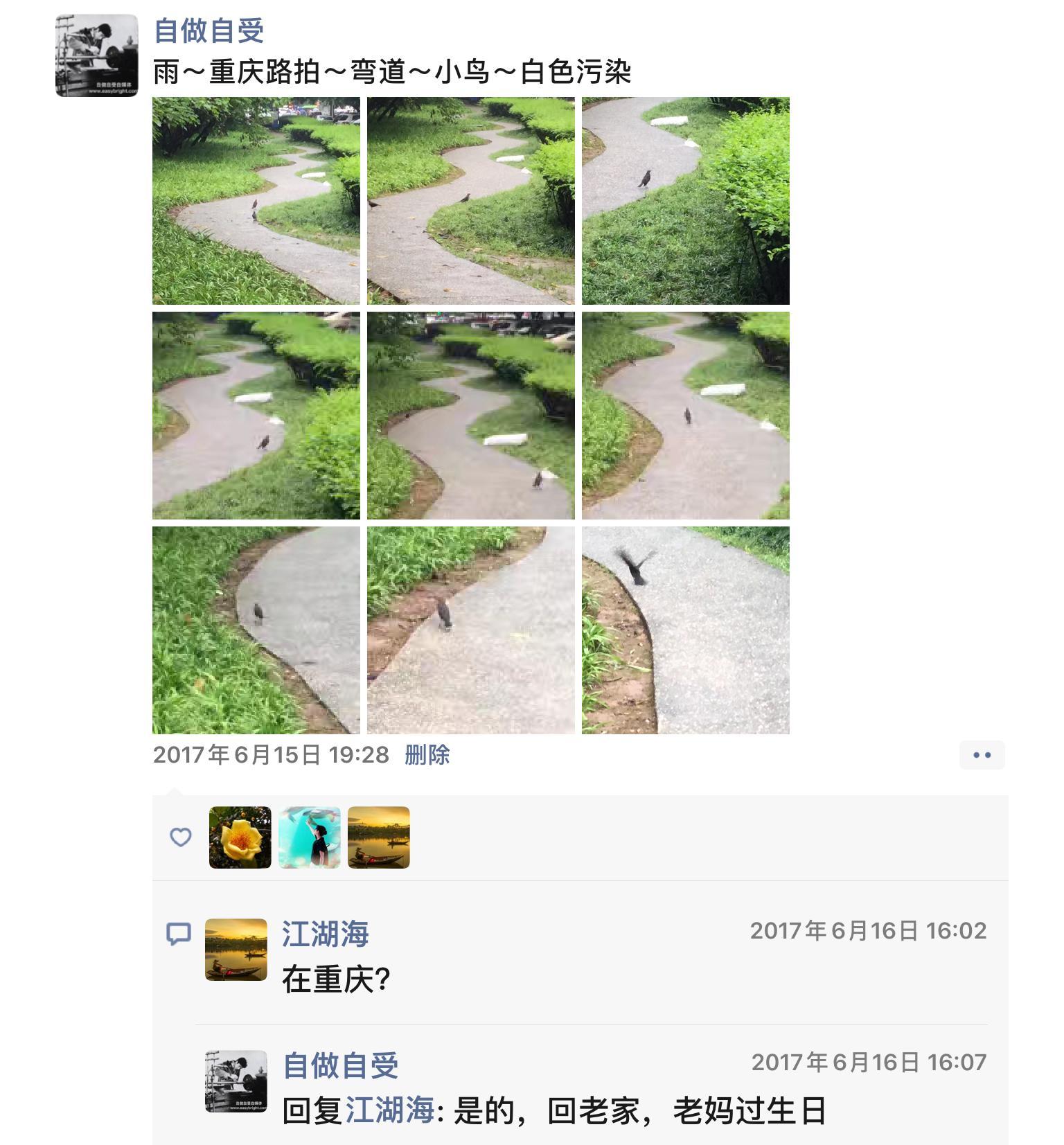Tap the 自做自受 username above the post
1064x1145 pixels.
pos(209,30)
